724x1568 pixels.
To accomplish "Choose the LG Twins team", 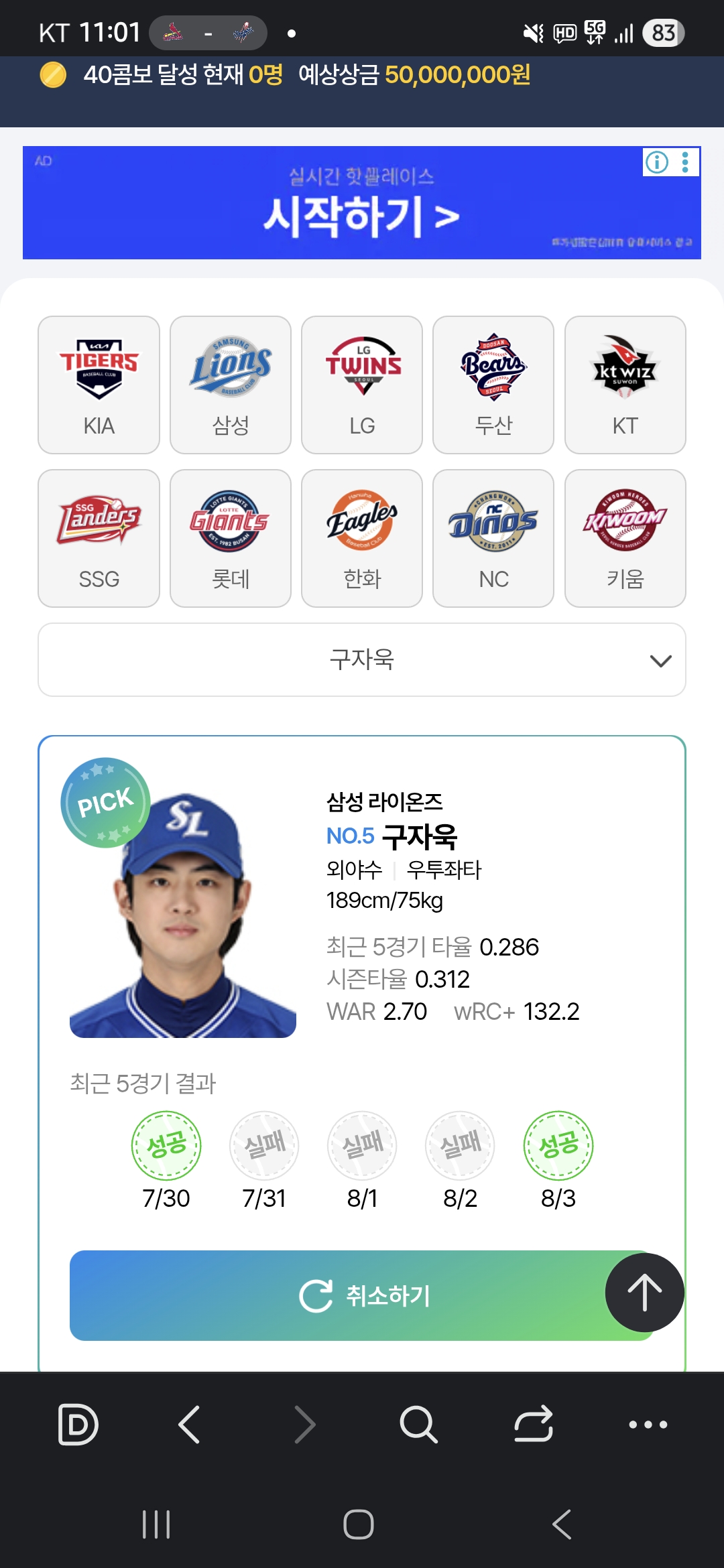I will [362, 385].
